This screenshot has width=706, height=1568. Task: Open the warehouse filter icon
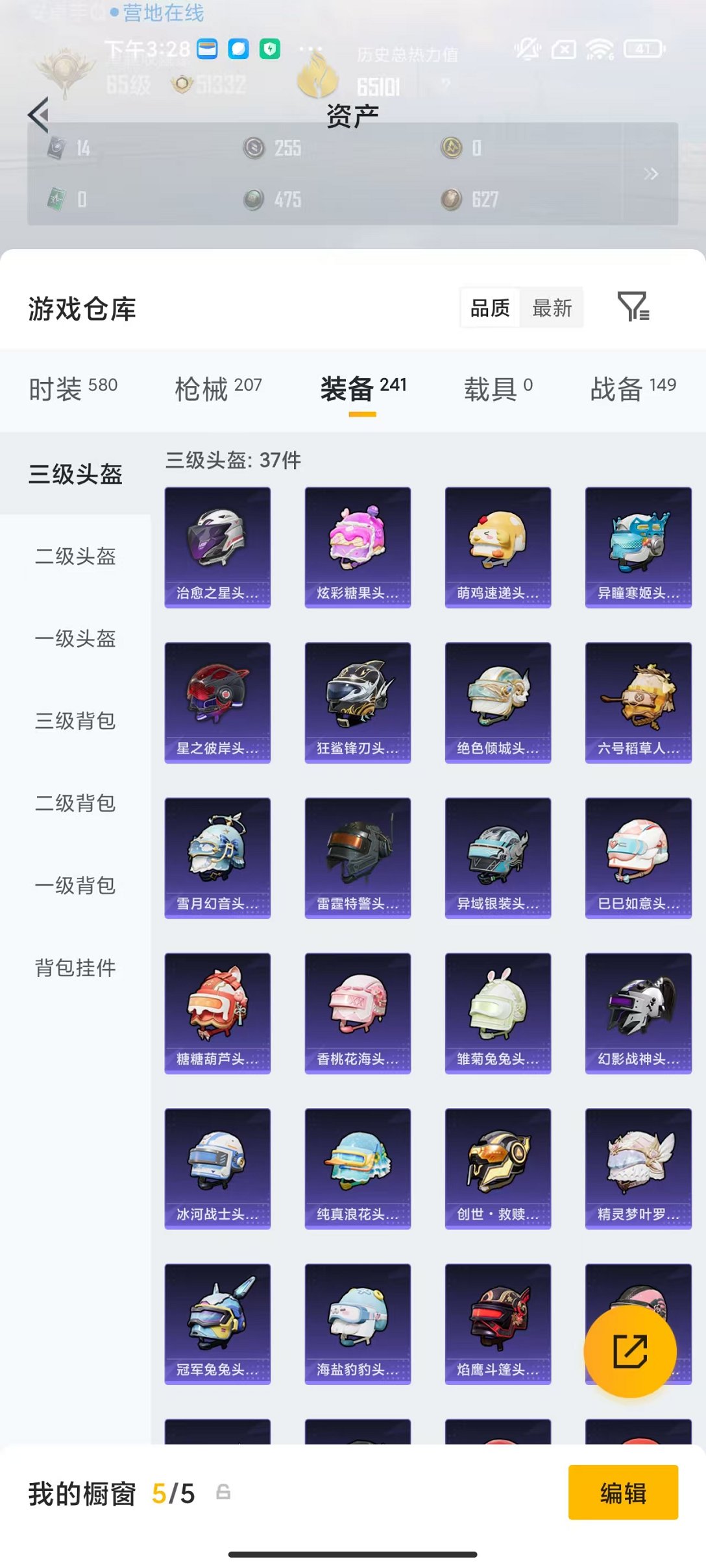click(633, 307)
